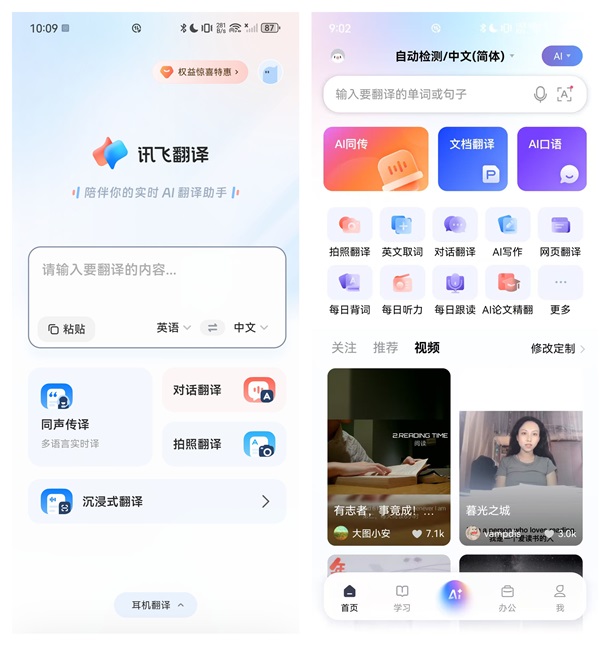Screen dimensions: 600x646
Task: Open 沉浸式翻译 immersive translation
Action: click(157, 501)
